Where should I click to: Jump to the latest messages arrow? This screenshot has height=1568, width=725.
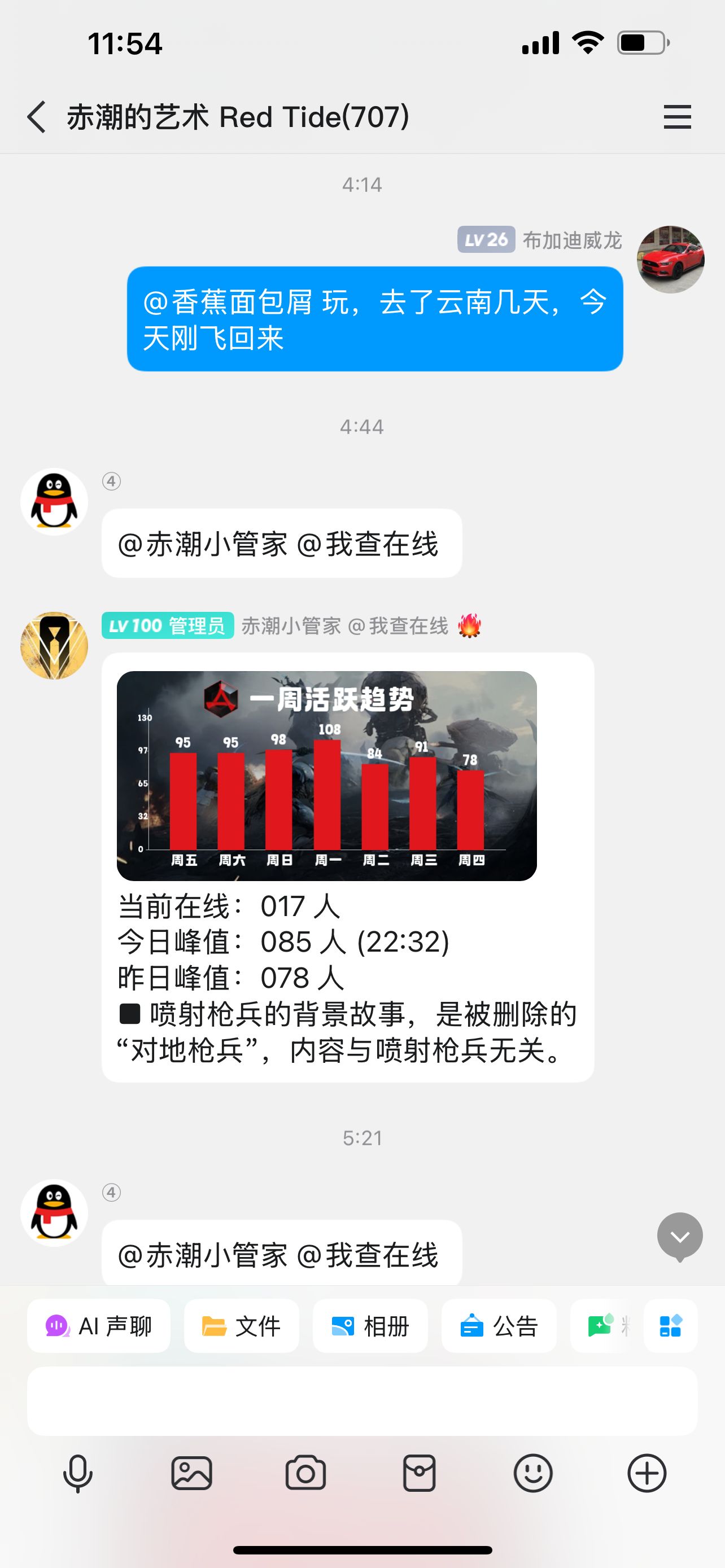[x=679, y=1236]
